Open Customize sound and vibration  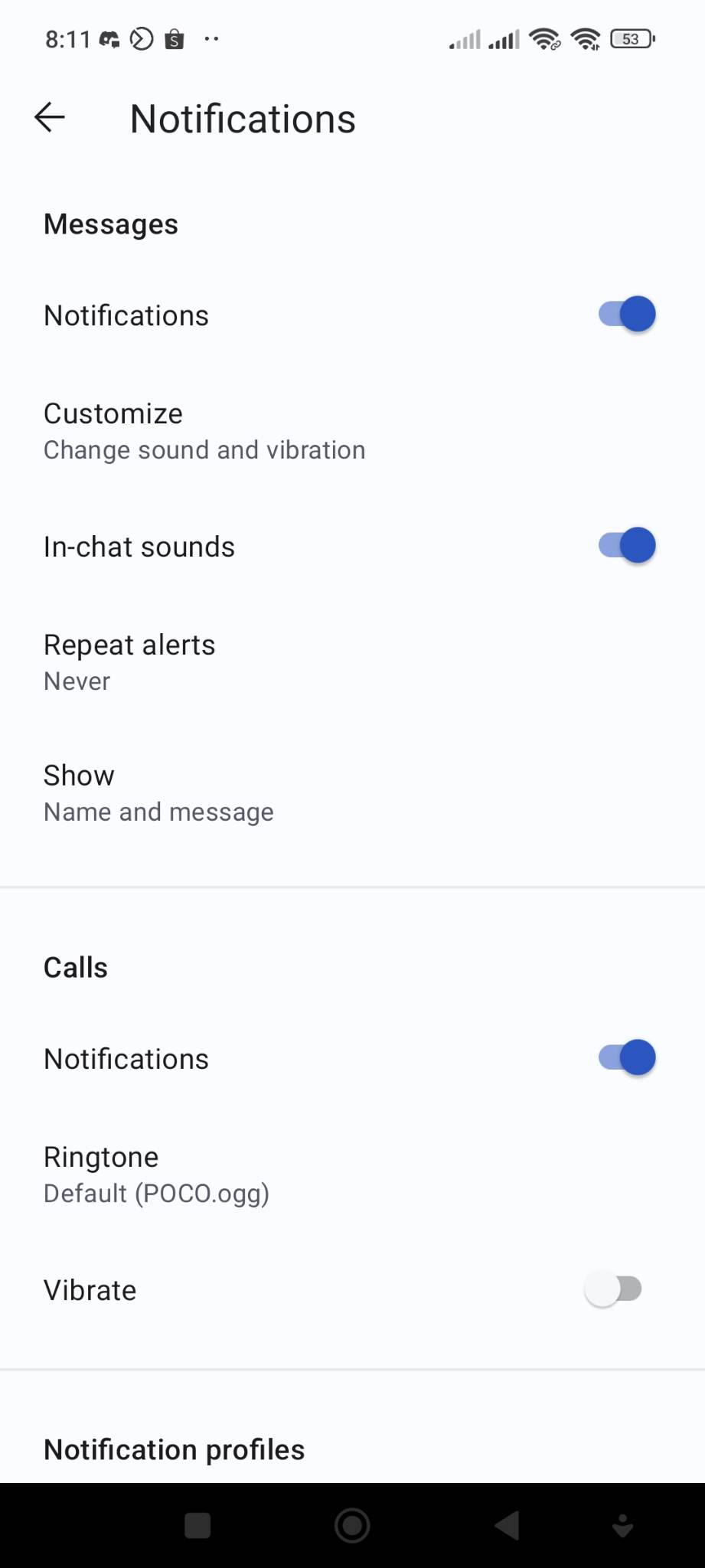click(x=204, y=431)
